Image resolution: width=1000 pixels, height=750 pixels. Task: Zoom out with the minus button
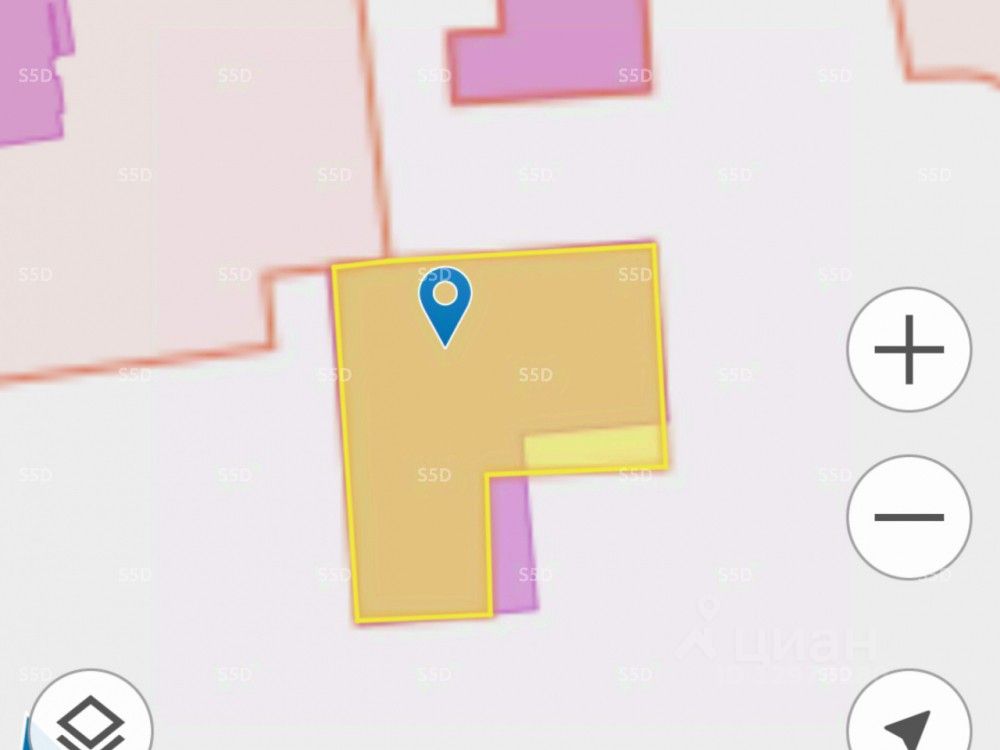coord(908,517)
